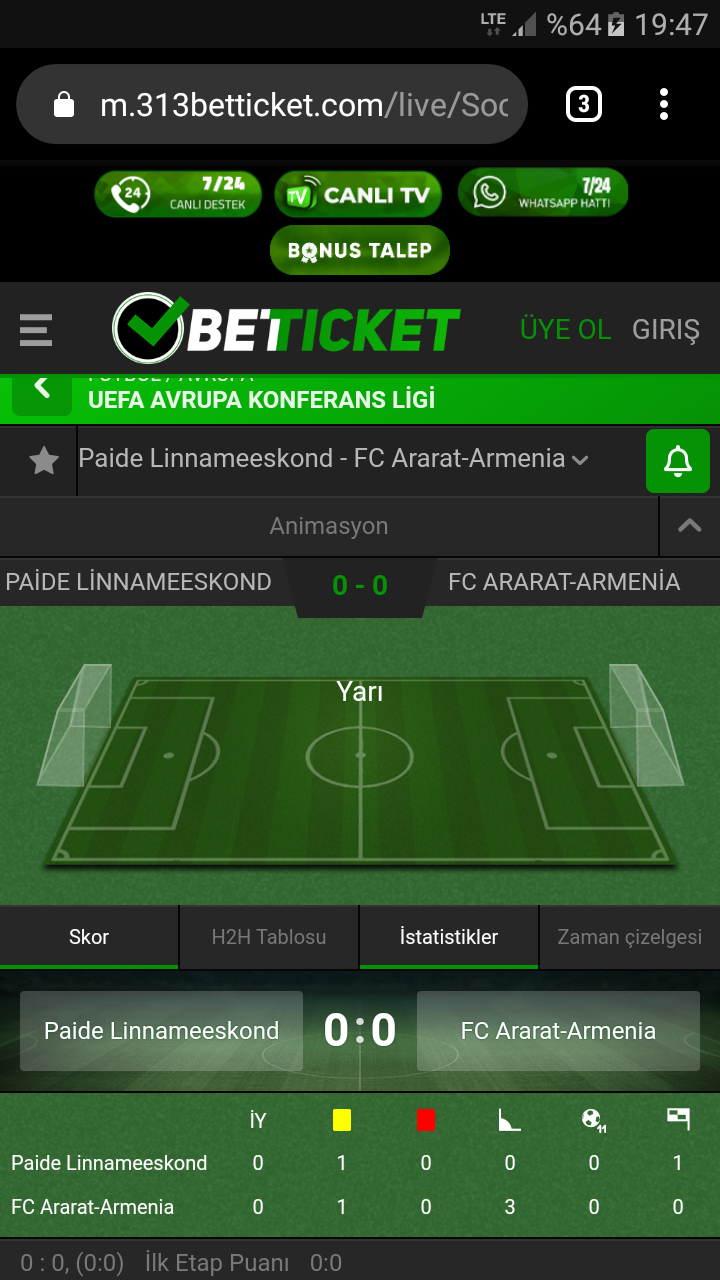Open the 7/24 WhatsApp Hattı
This screenshot has width=720, height=1280.
coord(543,192)
